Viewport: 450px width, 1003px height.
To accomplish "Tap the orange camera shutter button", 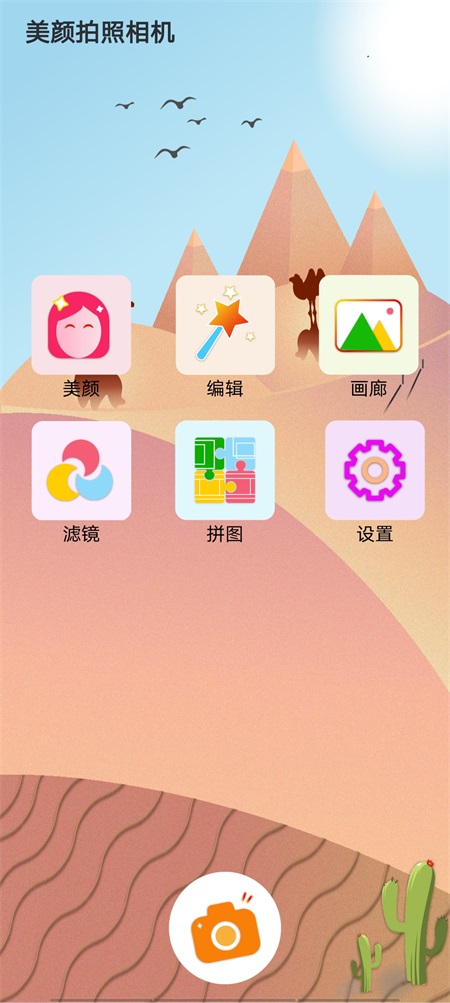I will [225, 928].
